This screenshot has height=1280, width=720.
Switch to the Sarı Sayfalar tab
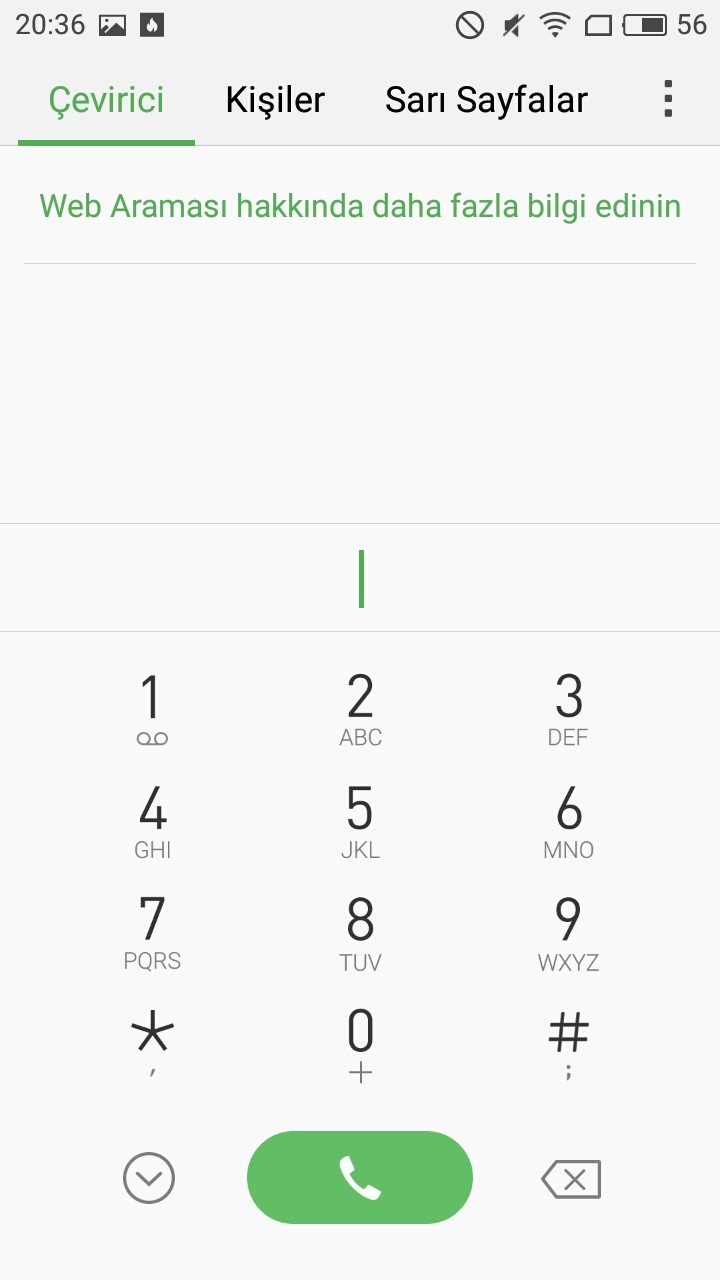click(x=486, y=100)
